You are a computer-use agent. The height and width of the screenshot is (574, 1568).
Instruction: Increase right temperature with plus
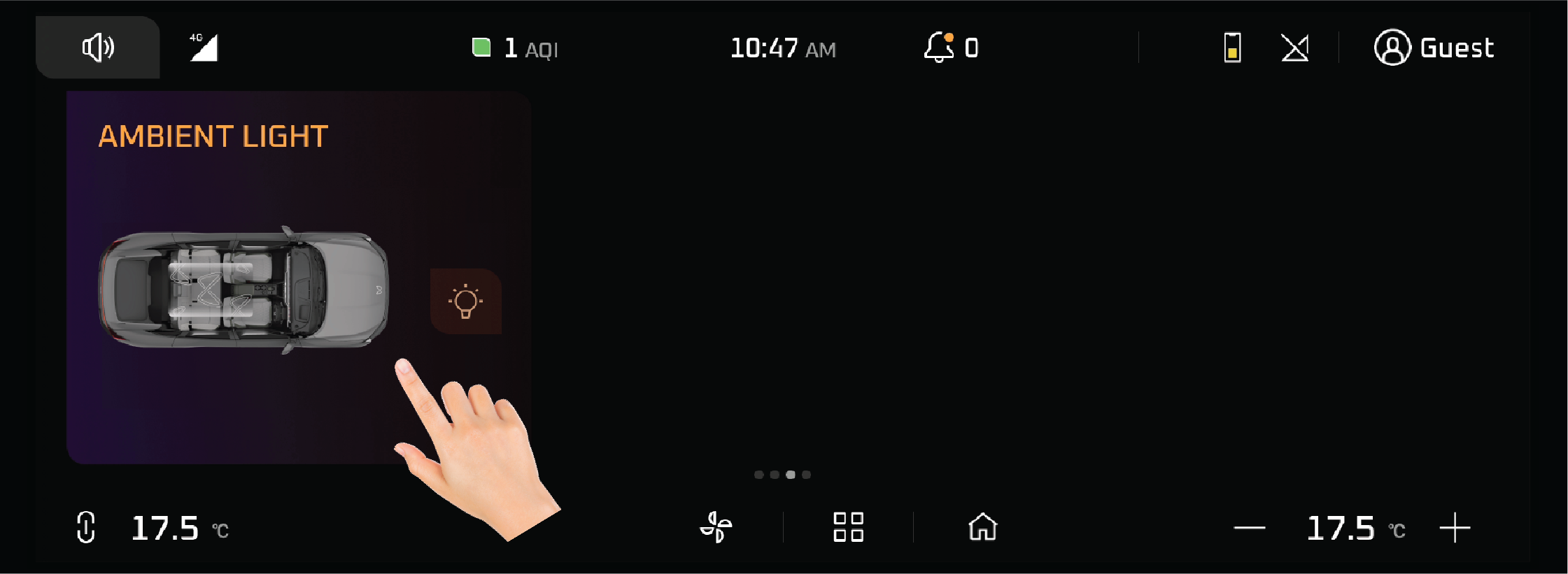click(x=1455, y=528)
